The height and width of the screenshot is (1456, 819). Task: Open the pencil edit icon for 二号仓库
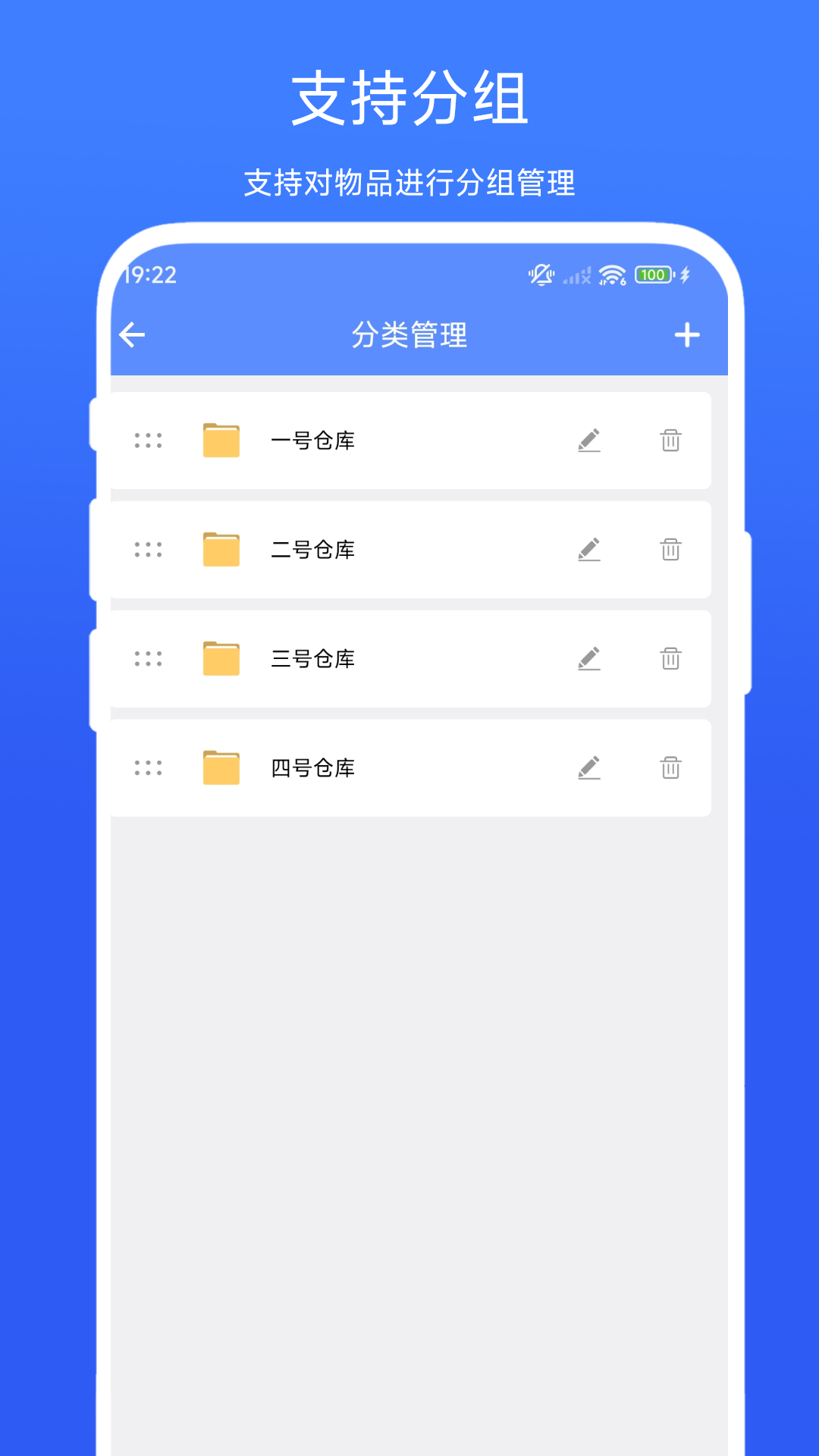[x=590, y=549]
